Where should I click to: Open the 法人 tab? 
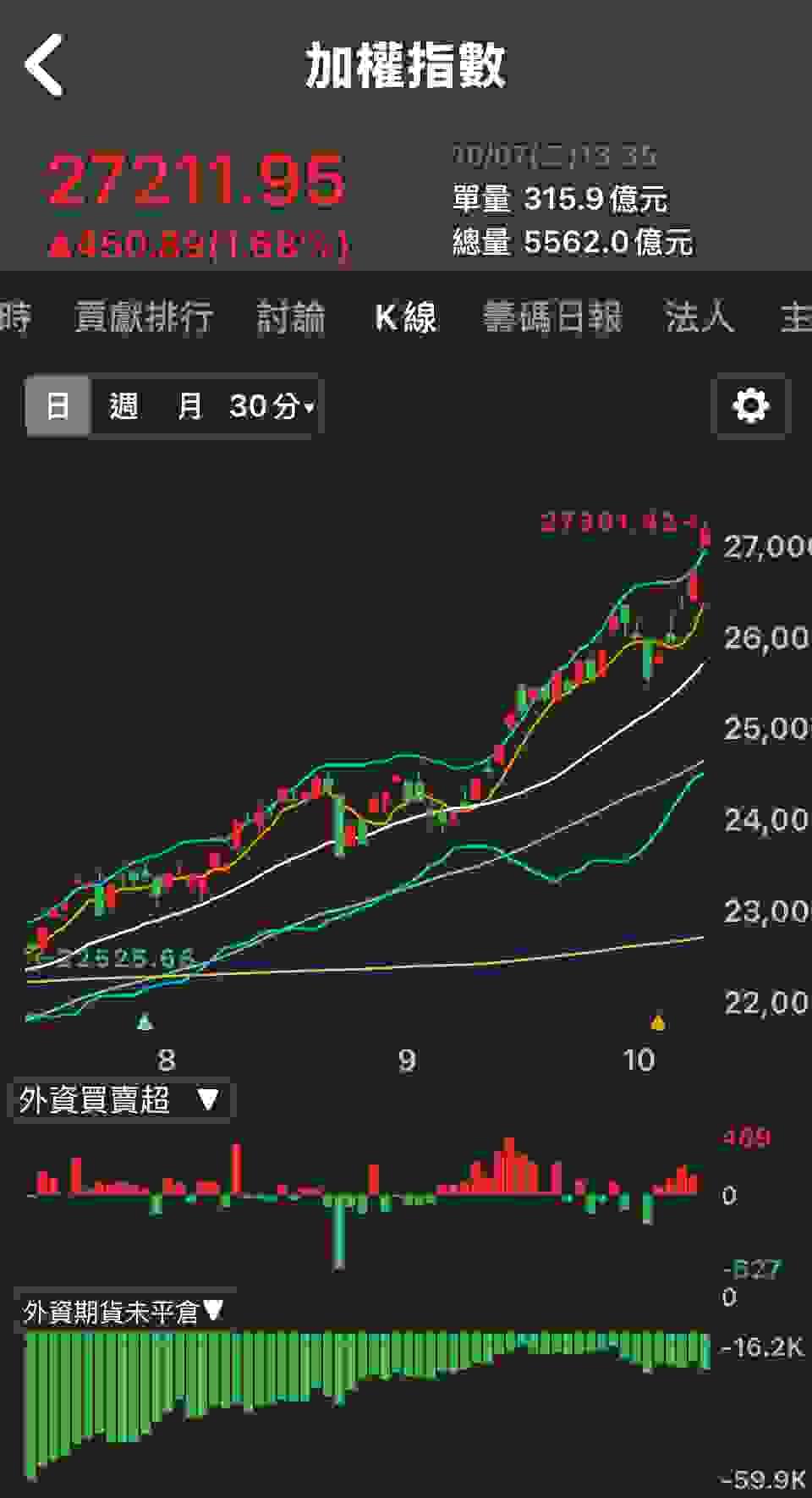[698, 317]
